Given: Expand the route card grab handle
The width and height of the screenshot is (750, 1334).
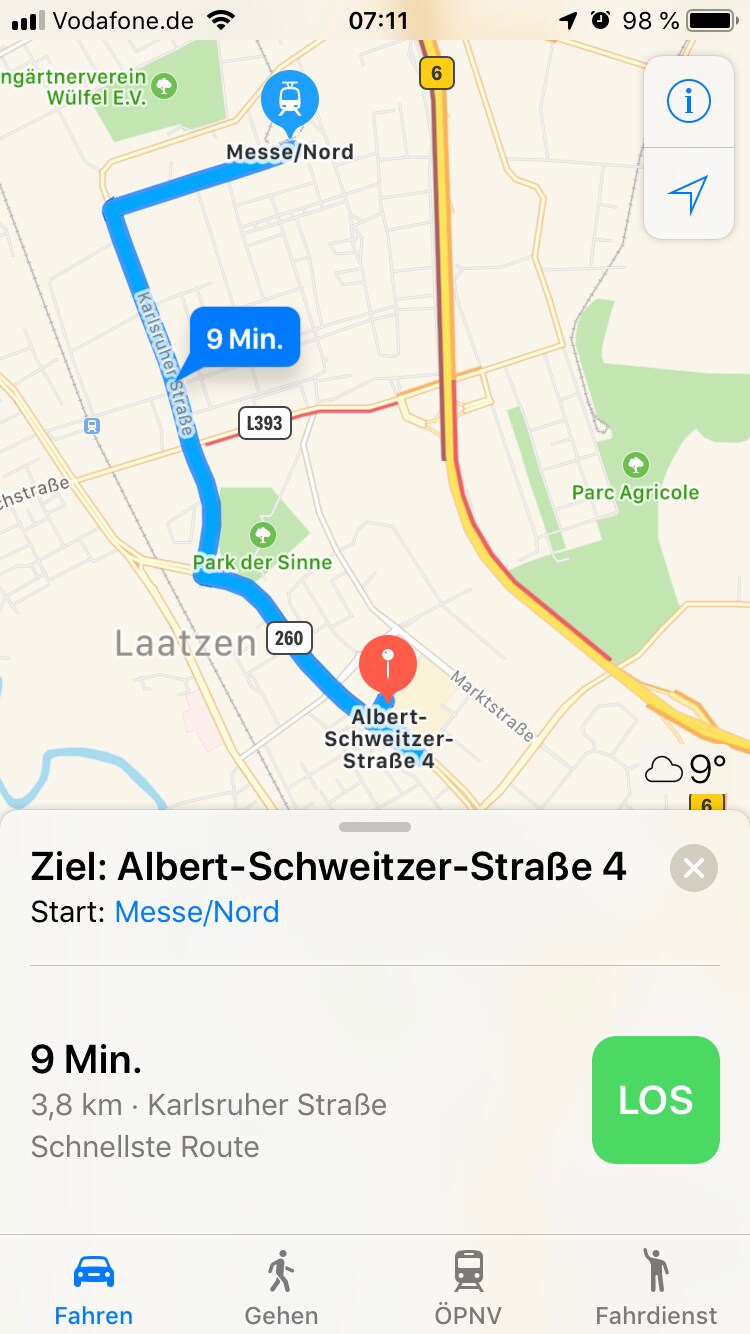Looking at the screenshot, I should click(x=375, y=827).
